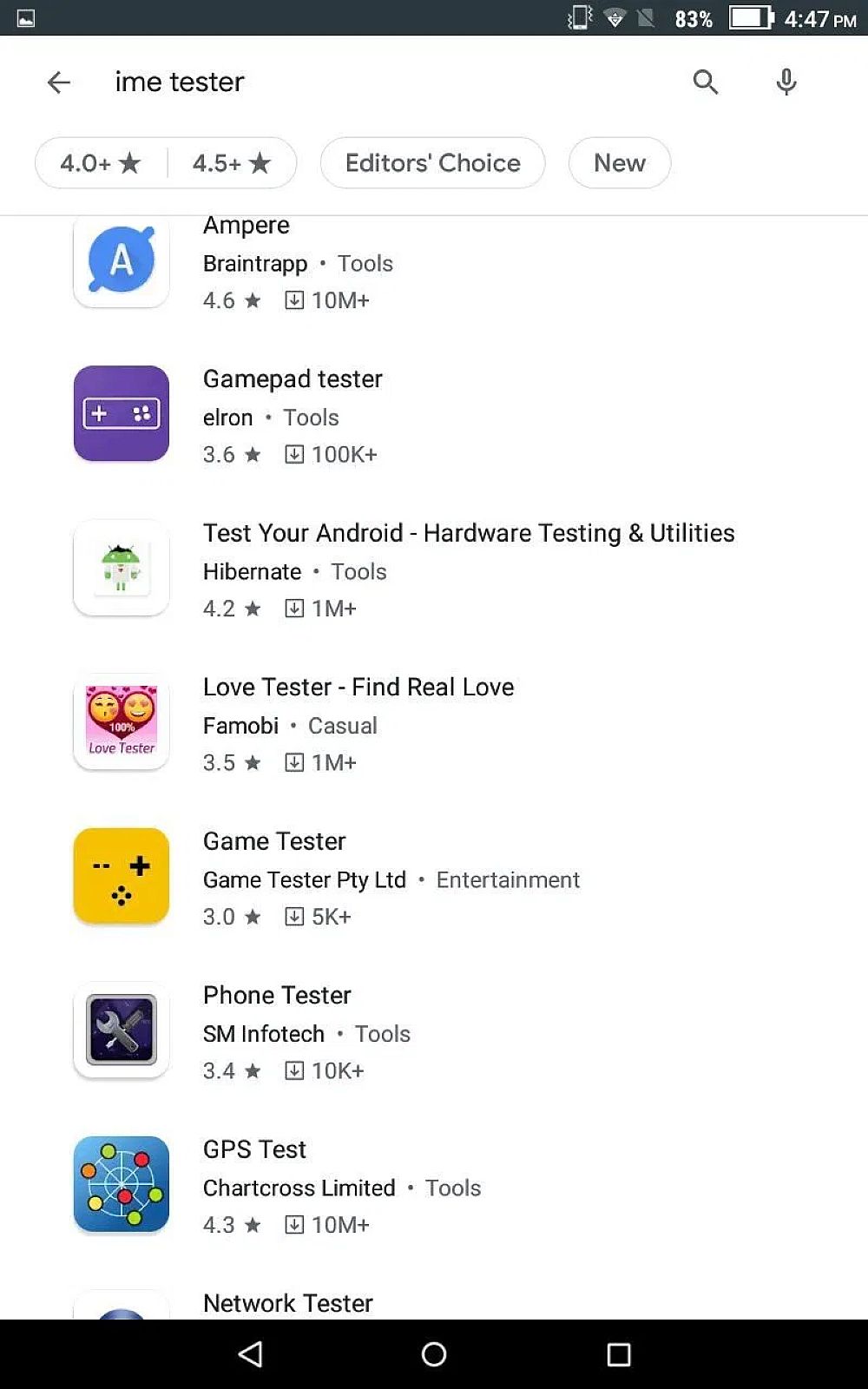Start voice search with the microphone

click(786, 82)
